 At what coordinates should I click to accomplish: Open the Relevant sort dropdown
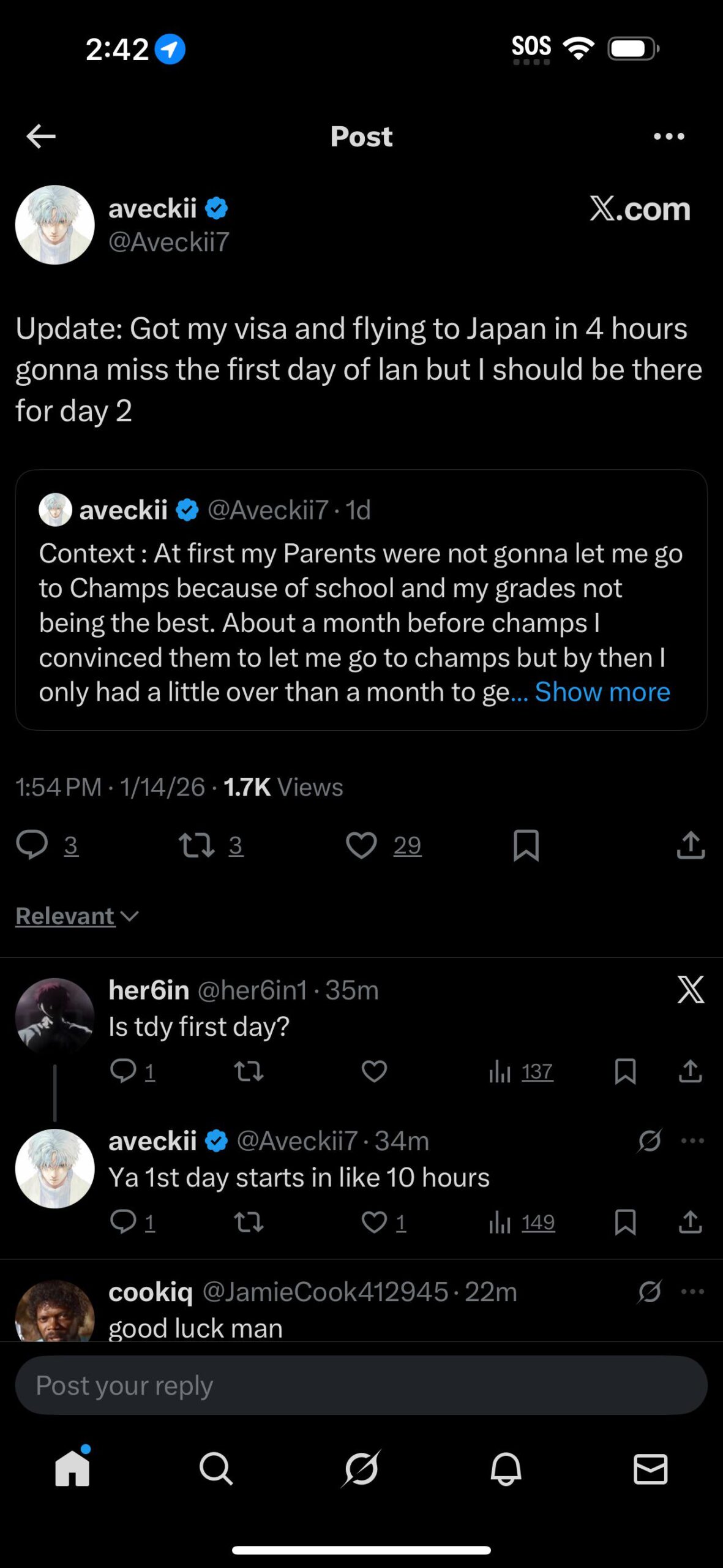[x=77, y=916]
